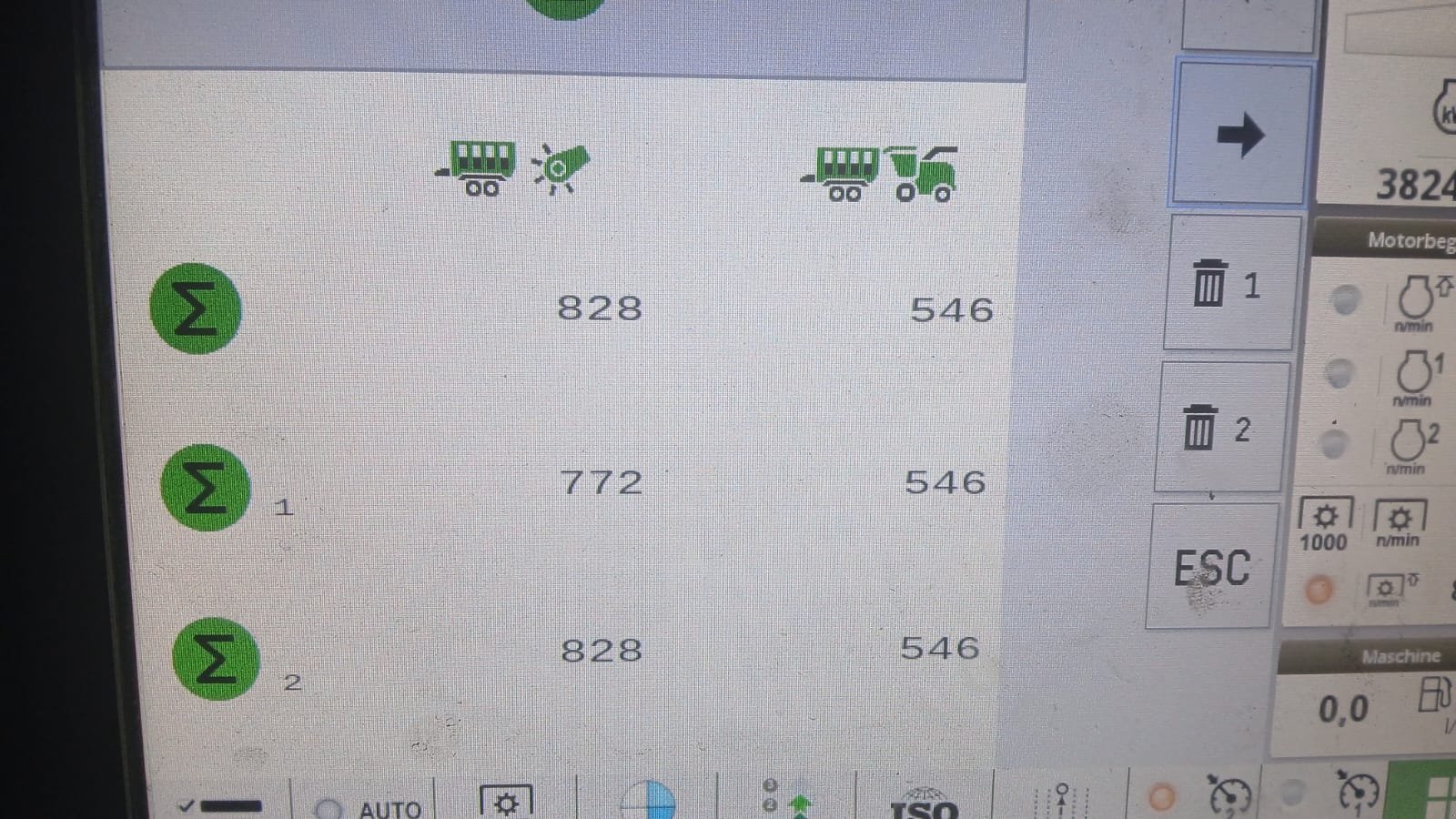Open the ISO bus menu
The width and height of the screenshot is (1456, 819).
click(x=924, y=801)
